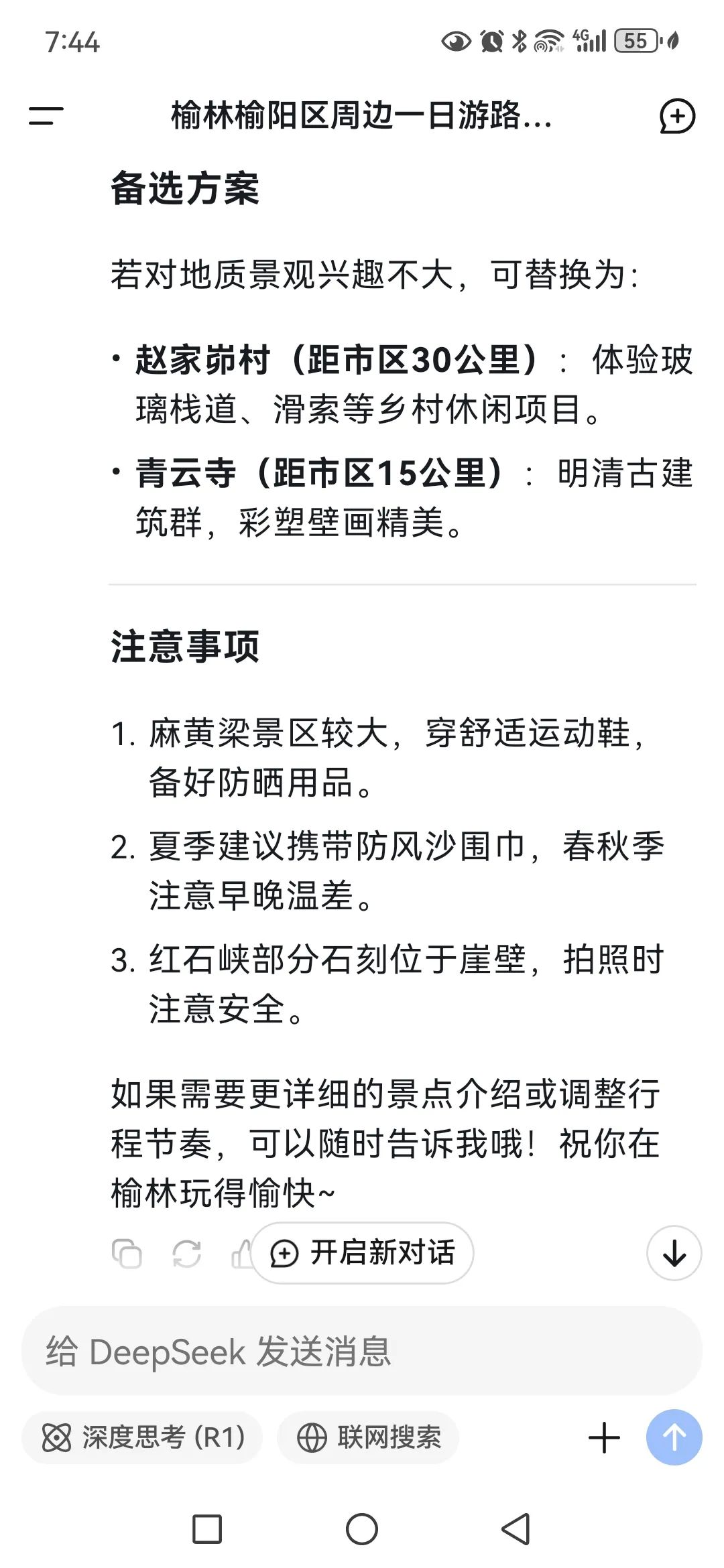Jump to bottom with the down arrow
Screen dimensions: 724x1568
click(x=674, y=1252)
